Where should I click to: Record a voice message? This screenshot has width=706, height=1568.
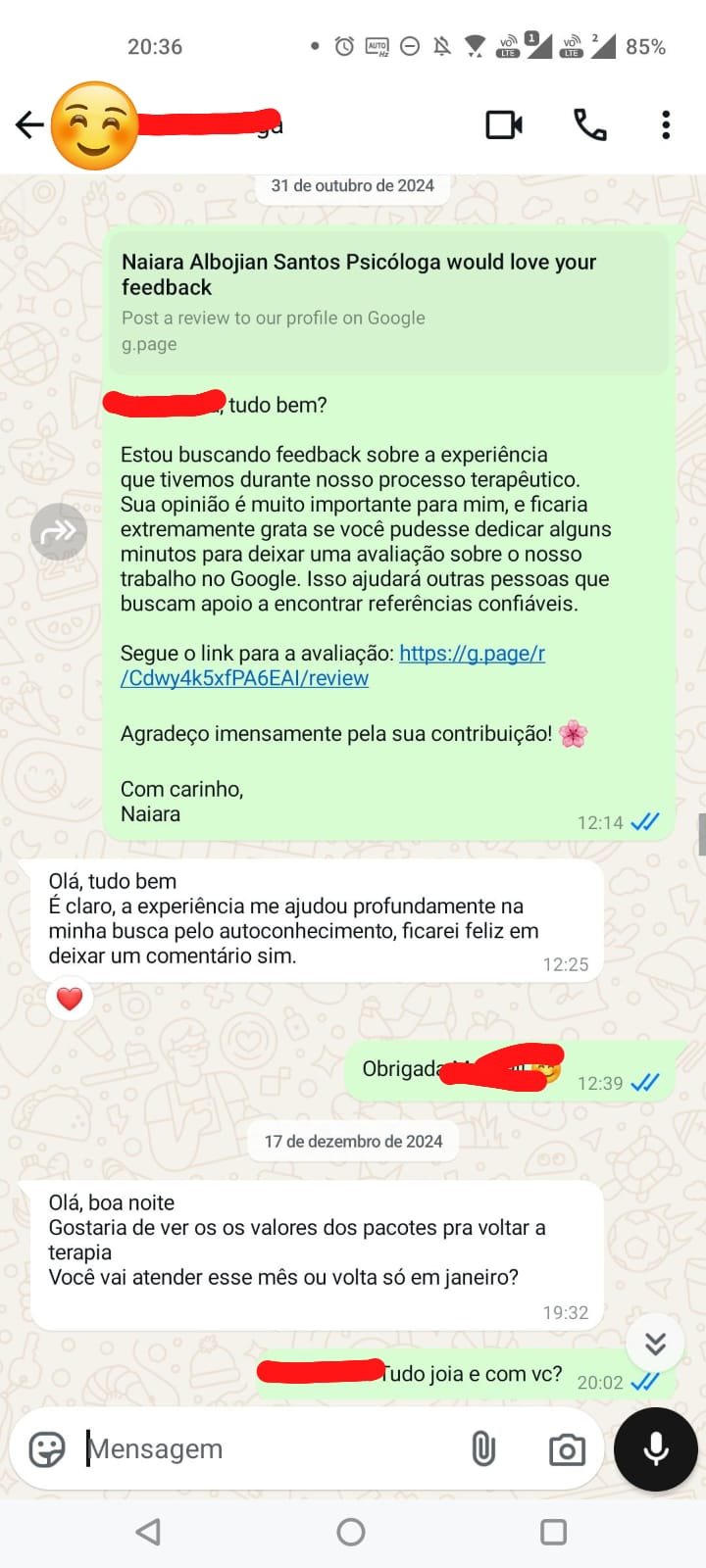[655, 1448]
